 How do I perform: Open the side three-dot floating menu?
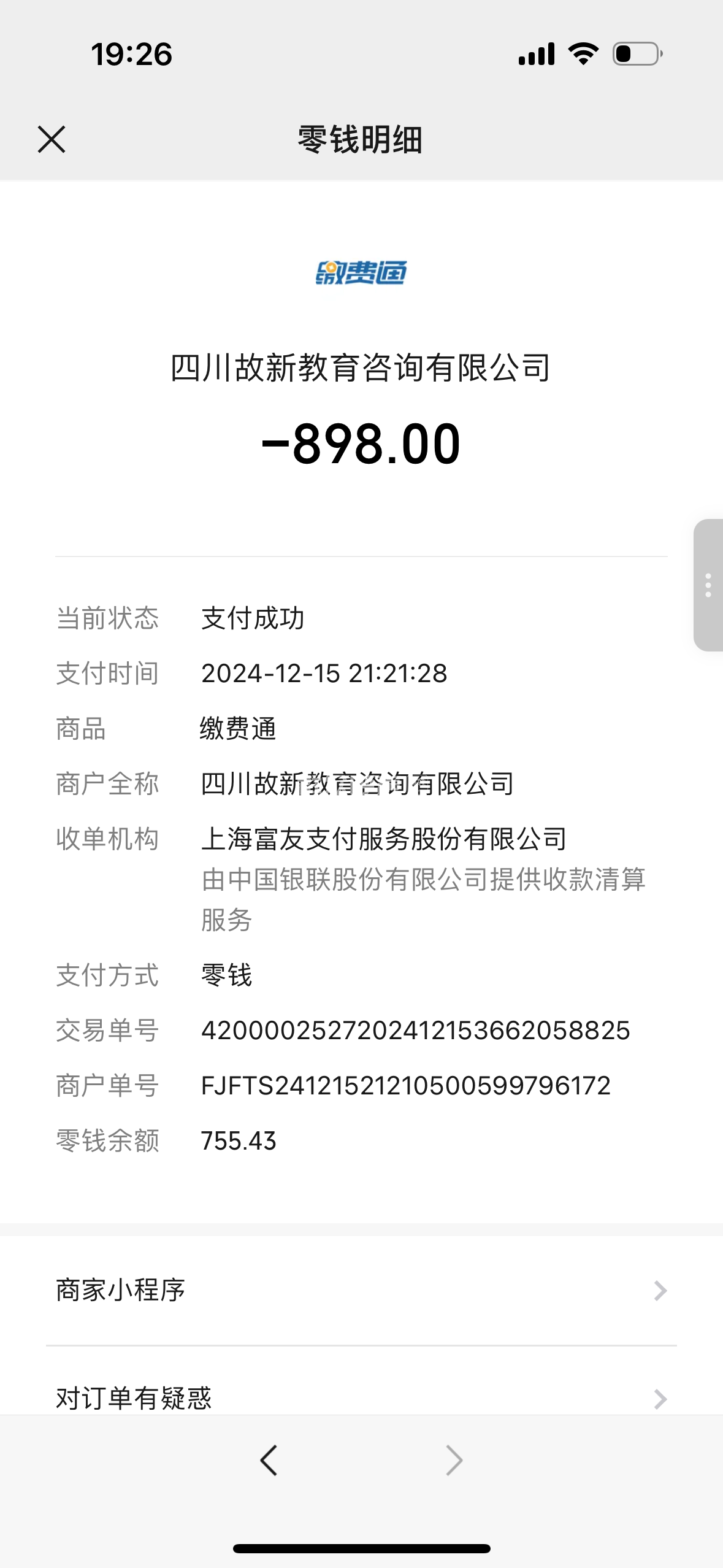708,585
